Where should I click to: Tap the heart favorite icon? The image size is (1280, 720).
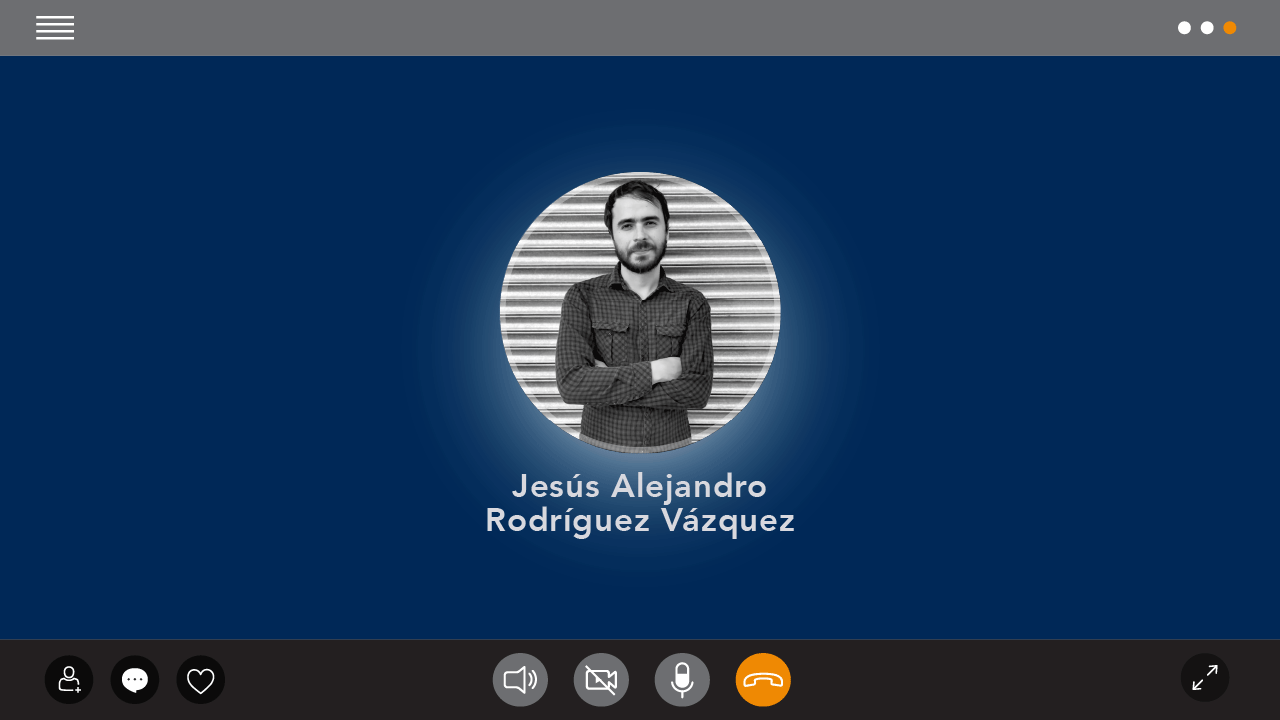tap(201, 680)
